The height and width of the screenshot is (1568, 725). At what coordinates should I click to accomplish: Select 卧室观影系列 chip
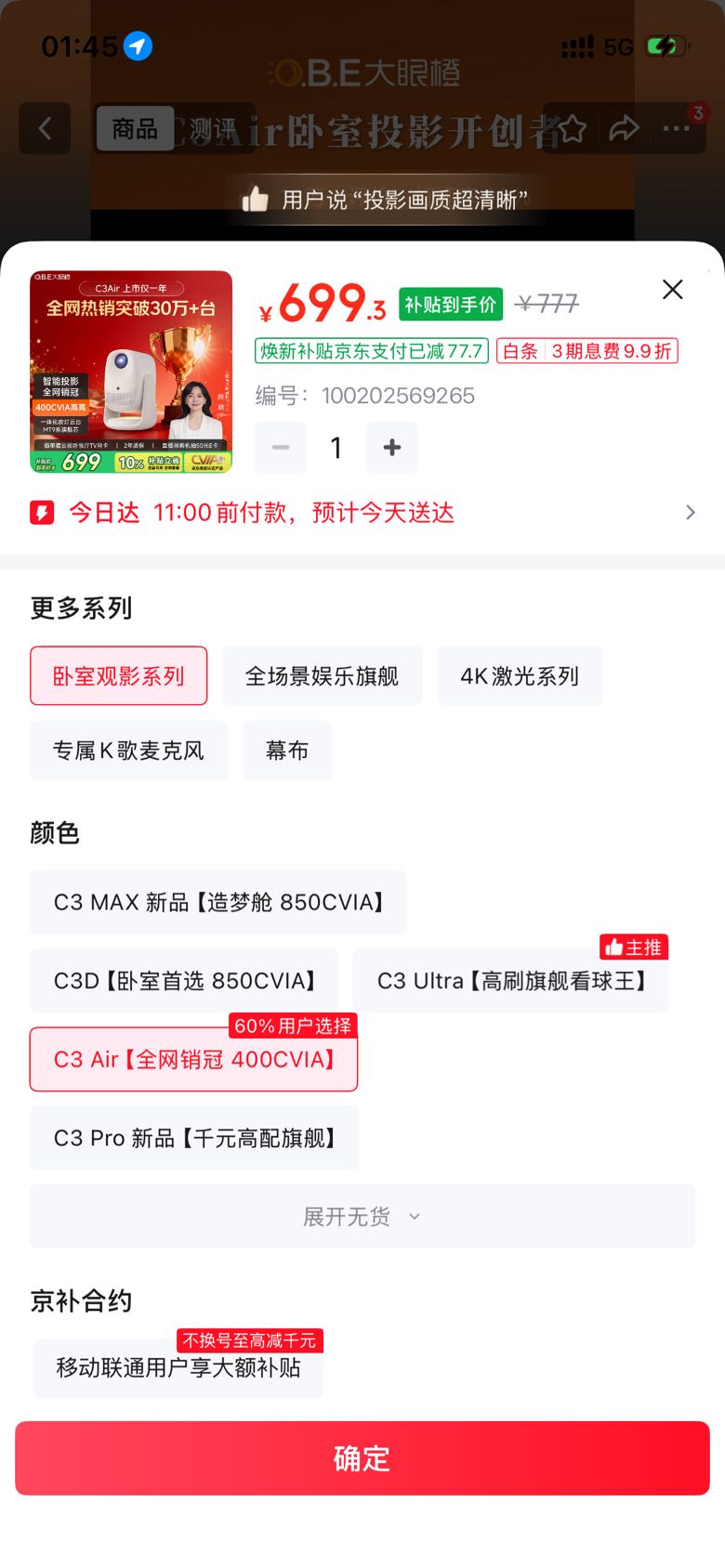118,675
